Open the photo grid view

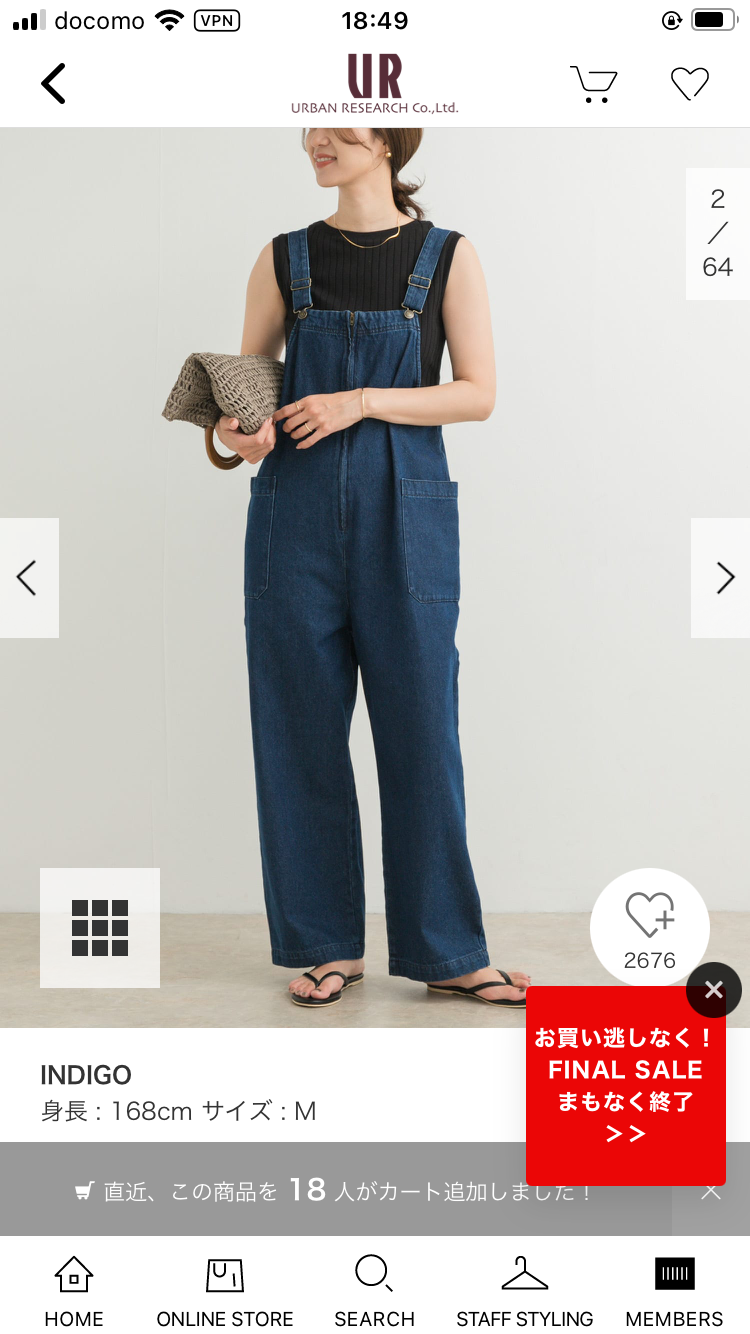(100, 928)
